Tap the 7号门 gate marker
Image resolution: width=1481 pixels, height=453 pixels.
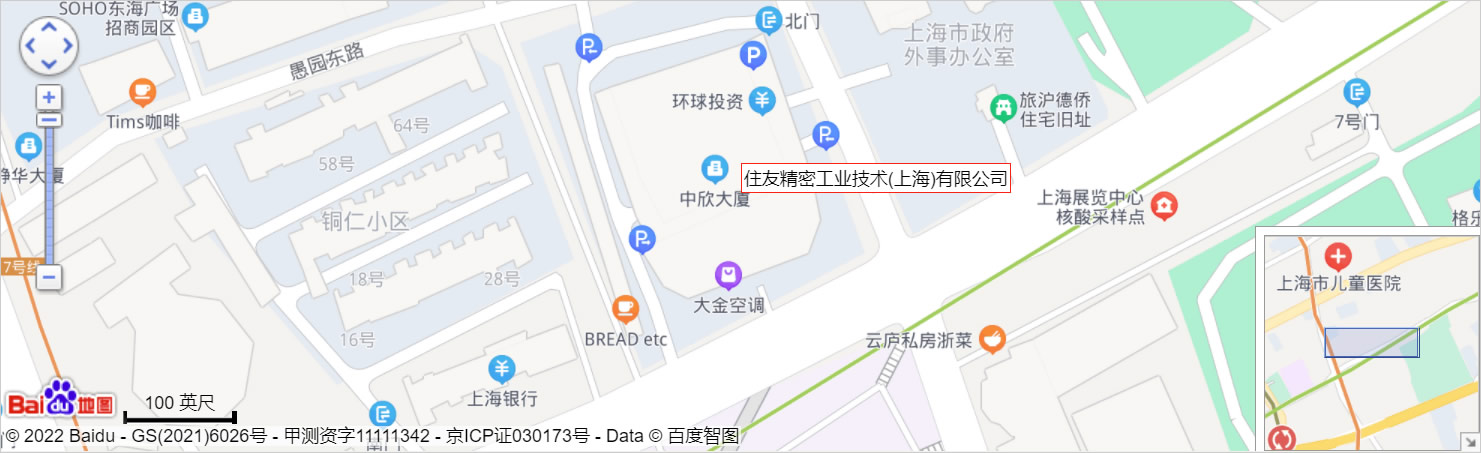1357,93
